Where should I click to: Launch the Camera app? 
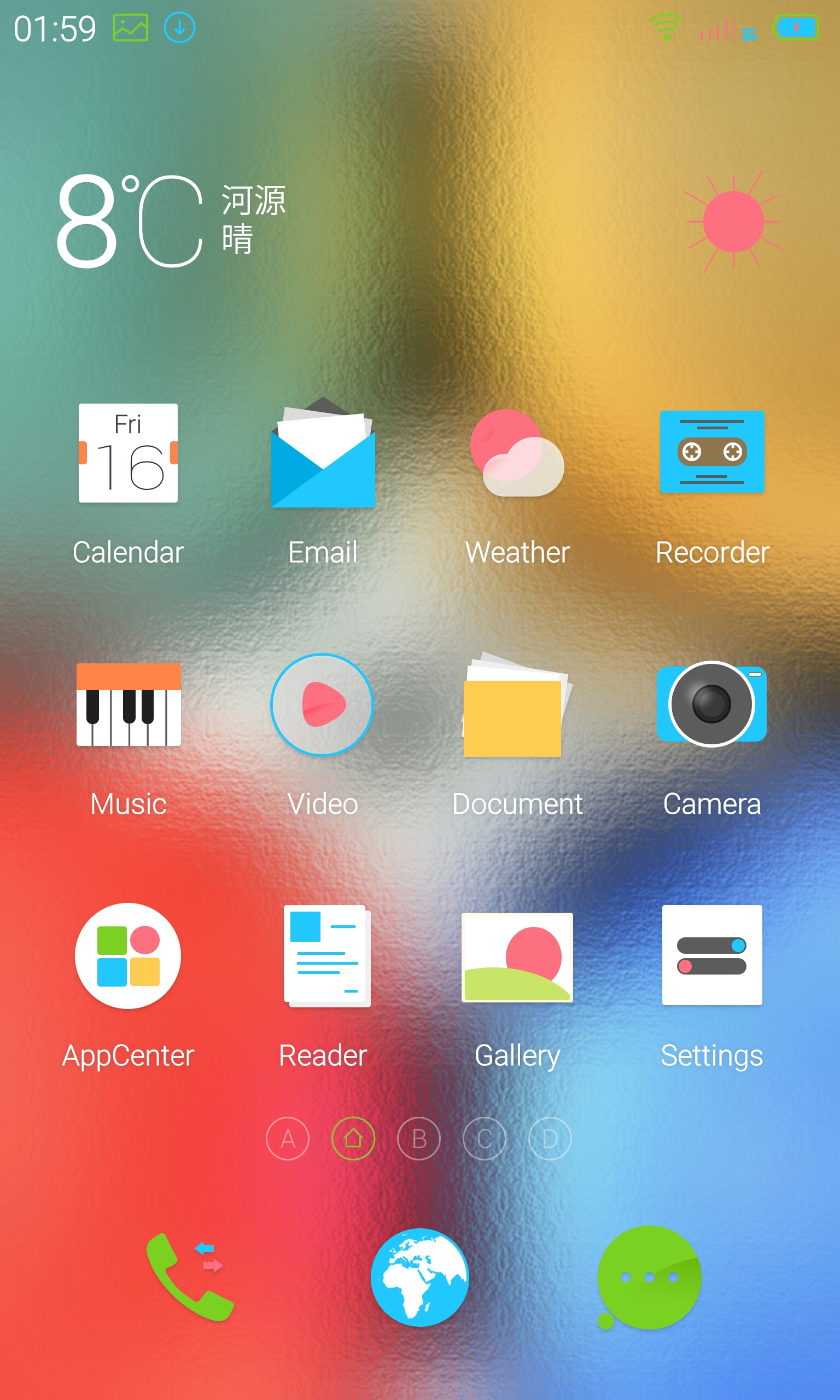click(x=711, y=703)
